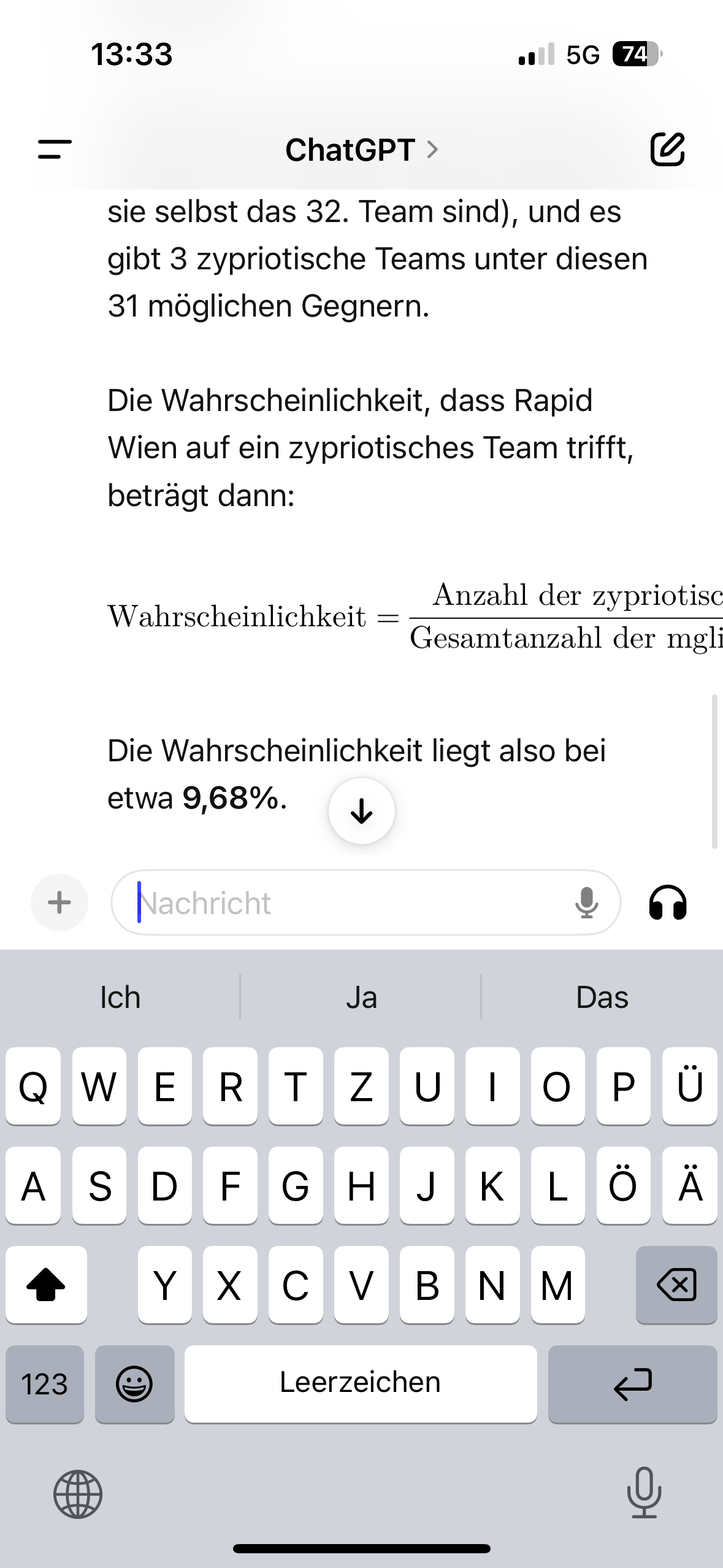723x1568 pixels.
Task: Tap the return key
Action: click(x=632, y=1384)
